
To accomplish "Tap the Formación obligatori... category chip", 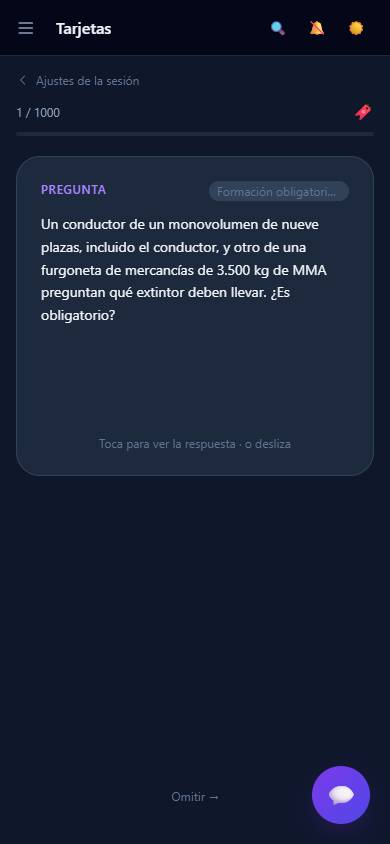I will [279, 192].
